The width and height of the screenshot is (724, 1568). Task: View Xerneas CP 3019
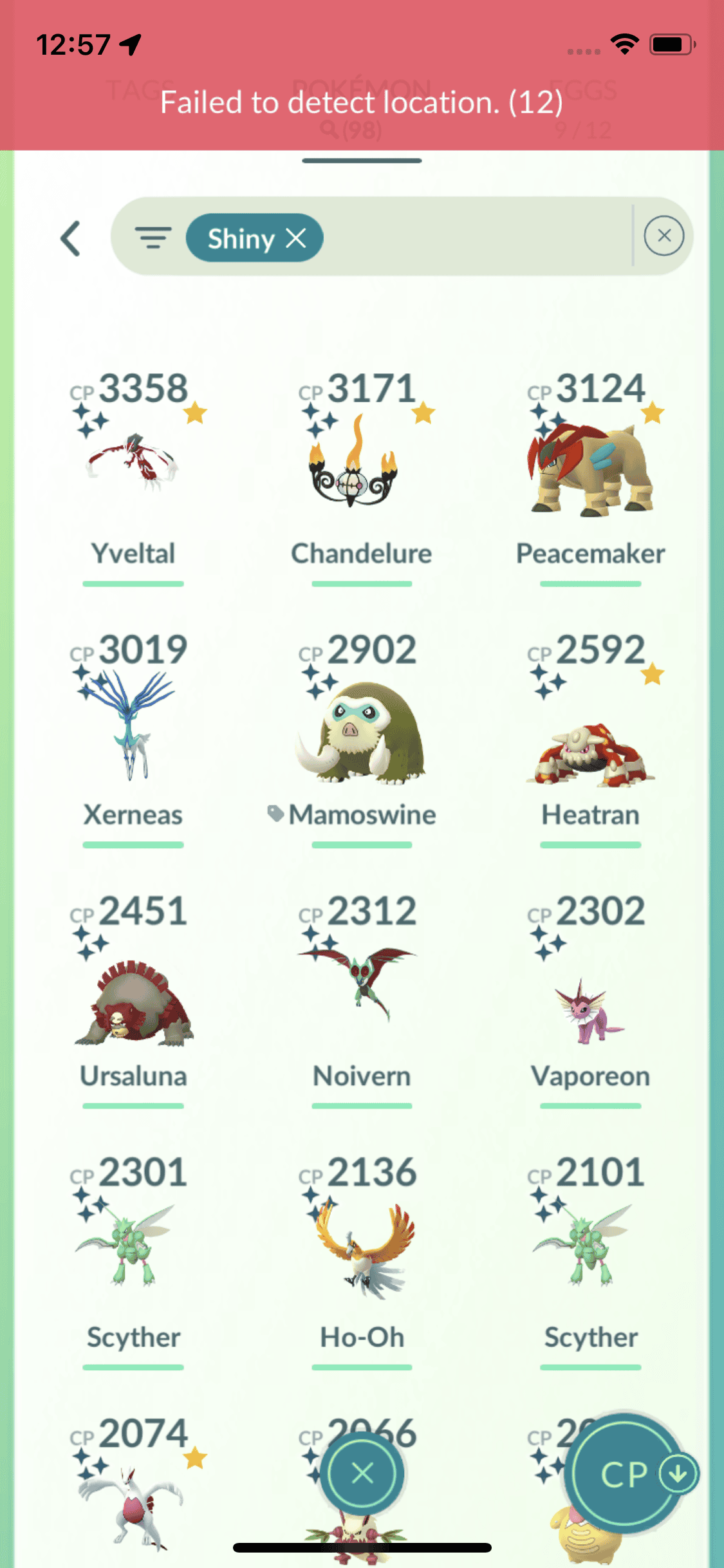[133, 724]
